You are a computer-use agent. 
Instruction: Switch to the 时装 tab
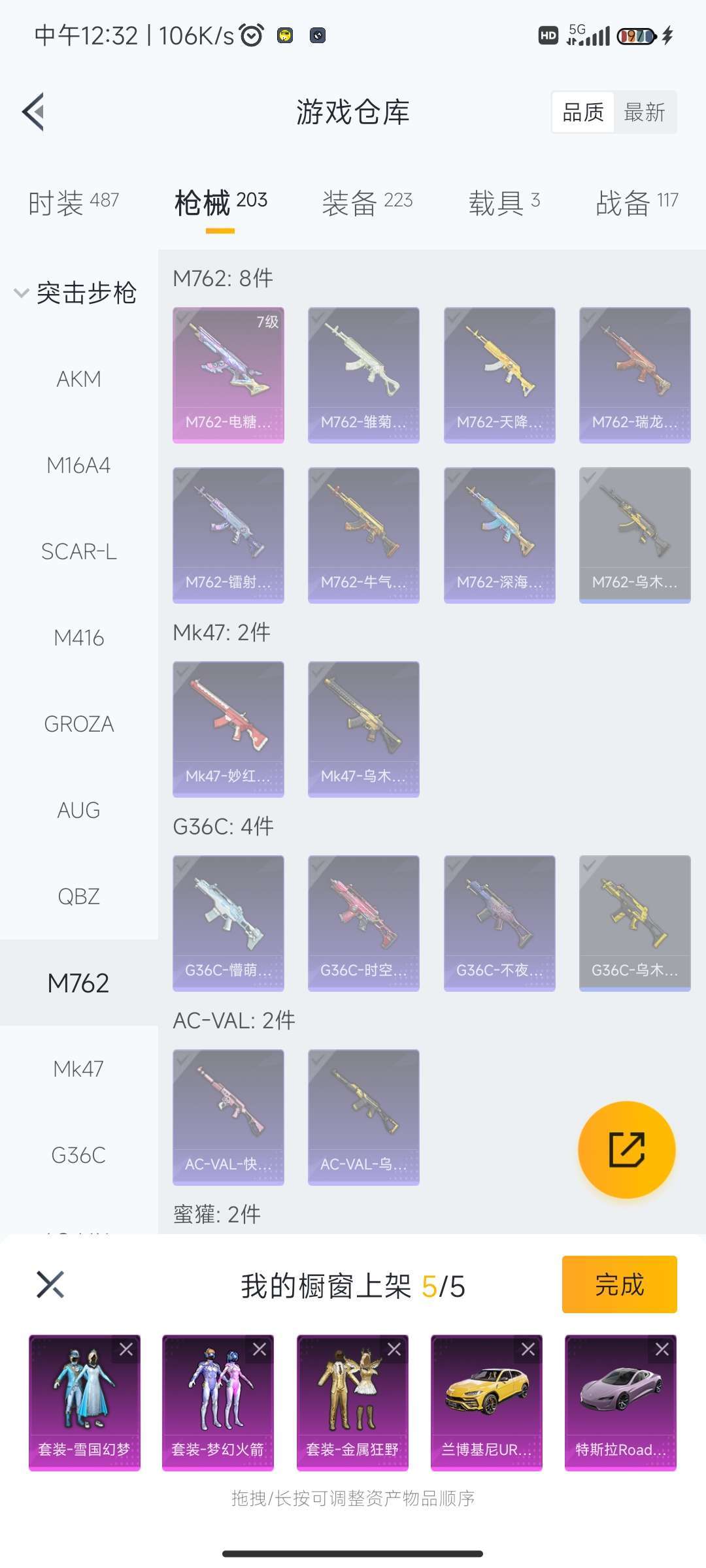[73, 202]
